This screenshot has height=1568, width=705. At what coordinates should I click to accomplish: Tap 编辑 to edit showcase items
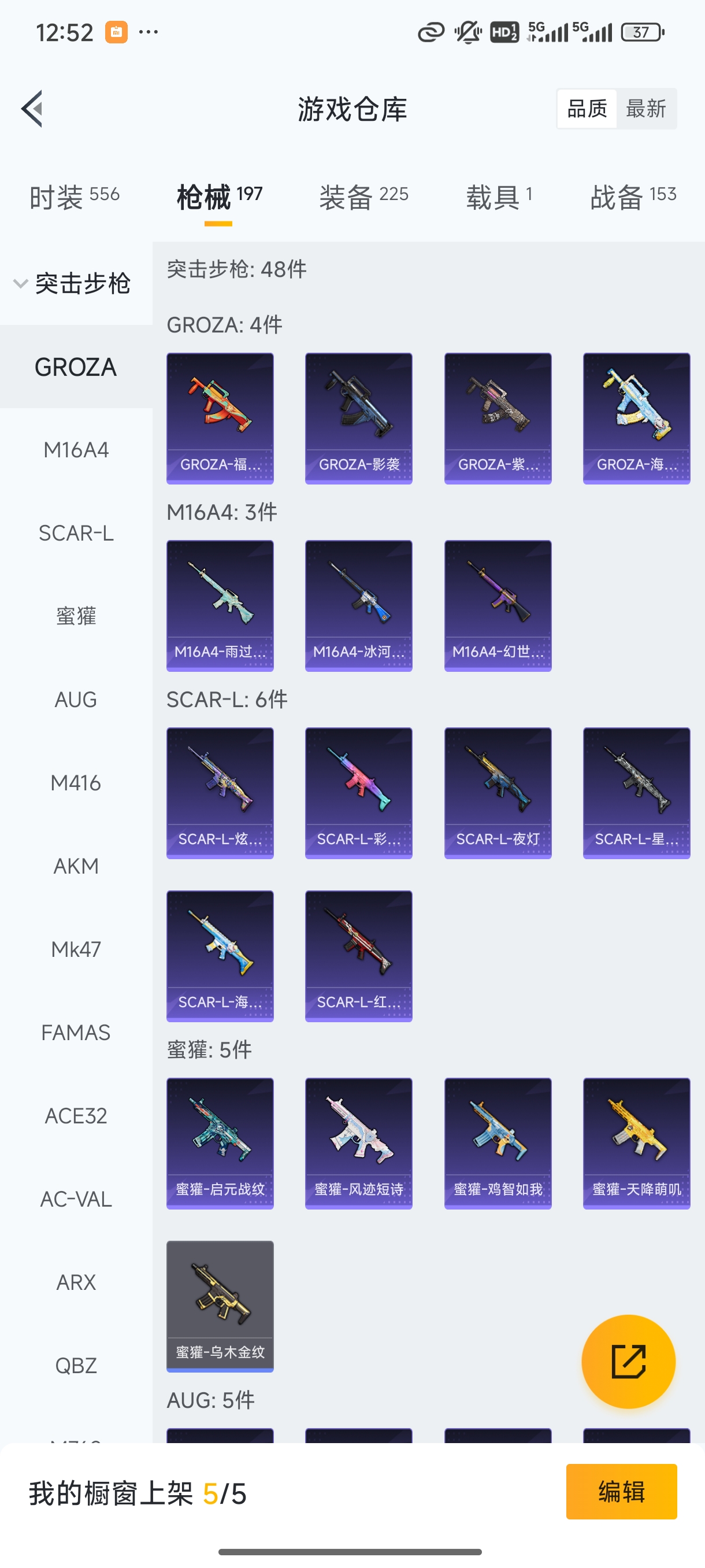[x=621, y=1491]
